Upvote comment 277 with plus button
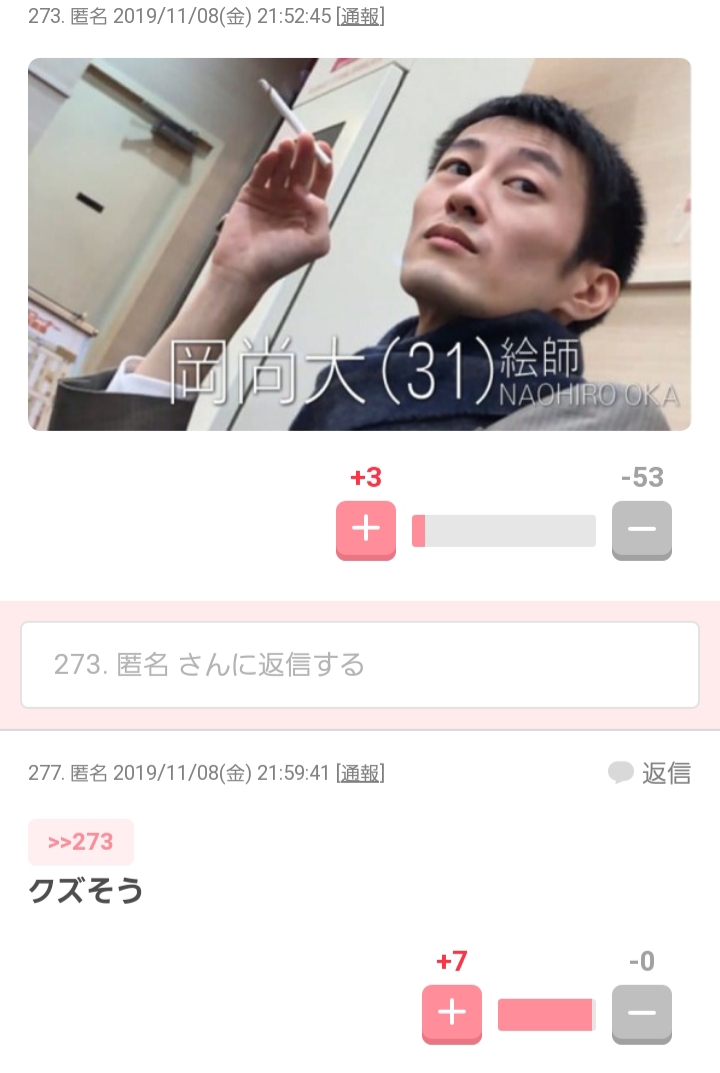Viewport: 720px width, 1073px height. [451, 1013]
